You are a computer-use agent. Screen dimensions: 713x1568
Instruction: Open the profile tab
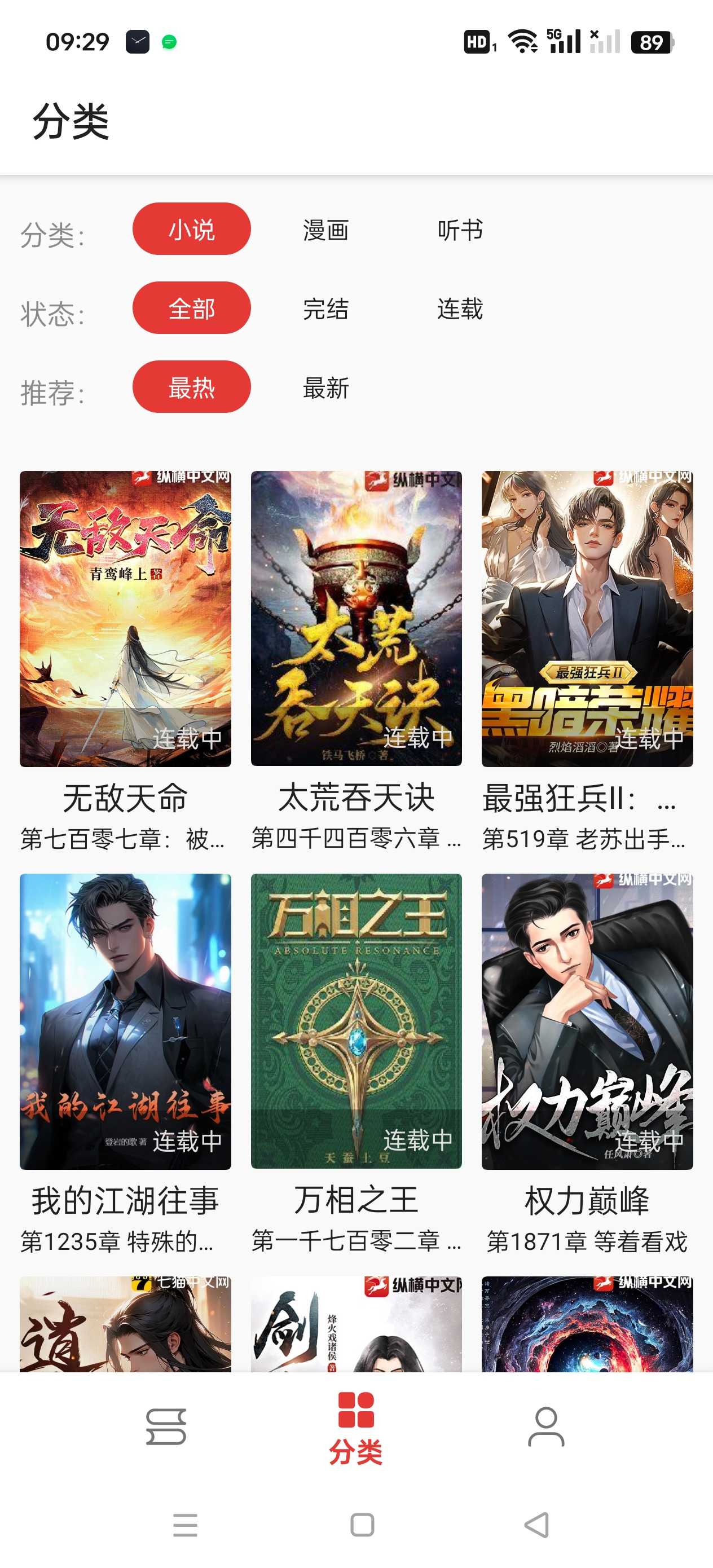pyautogui.click(x=545, y=1426)
